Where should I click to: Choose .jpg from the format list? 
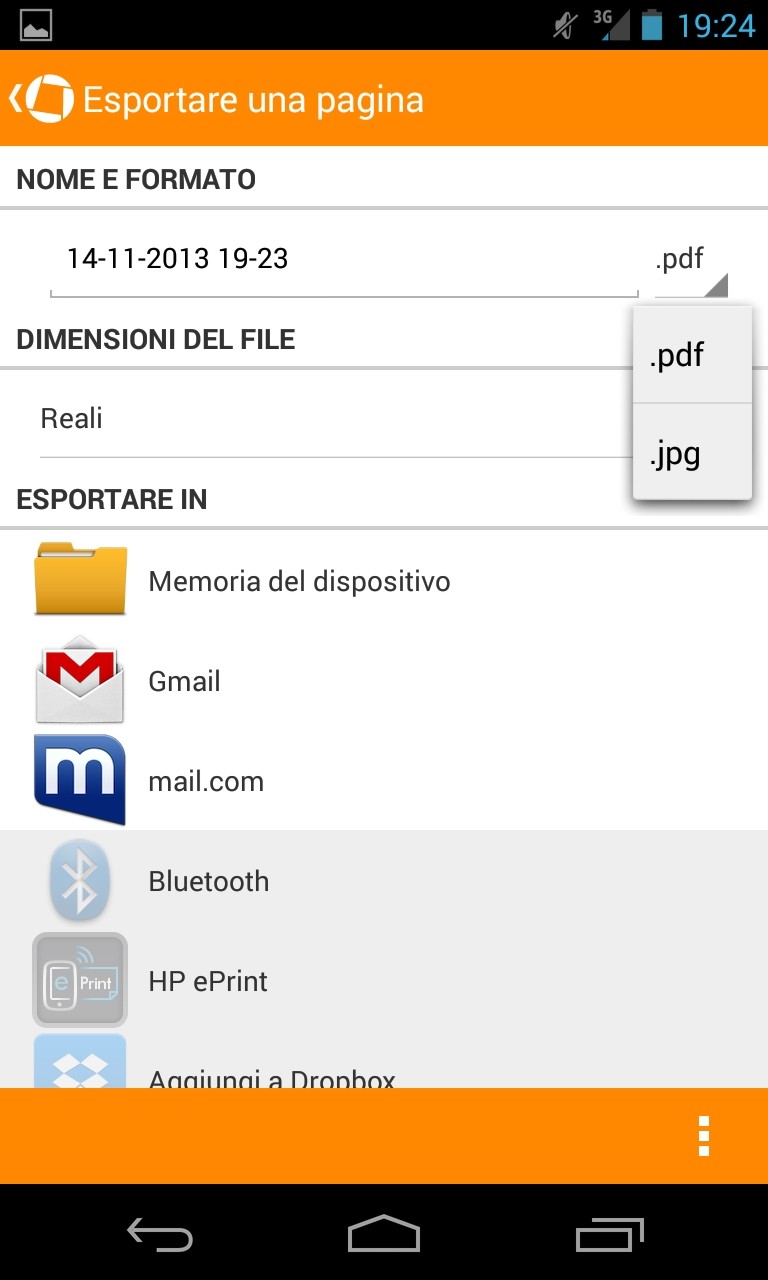pos(692,455)
